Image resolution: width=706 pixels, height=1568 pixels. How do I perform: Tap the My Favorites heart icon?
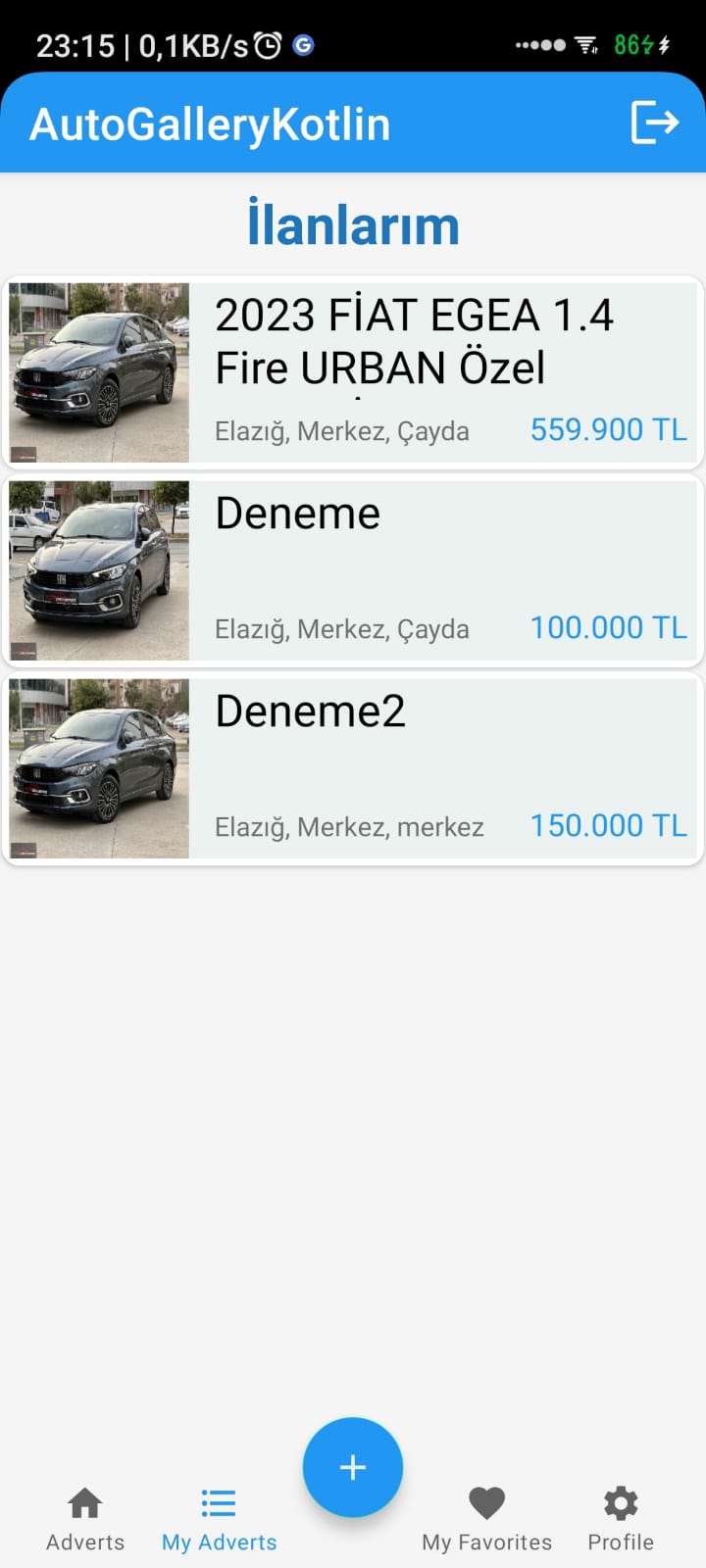486,1502
